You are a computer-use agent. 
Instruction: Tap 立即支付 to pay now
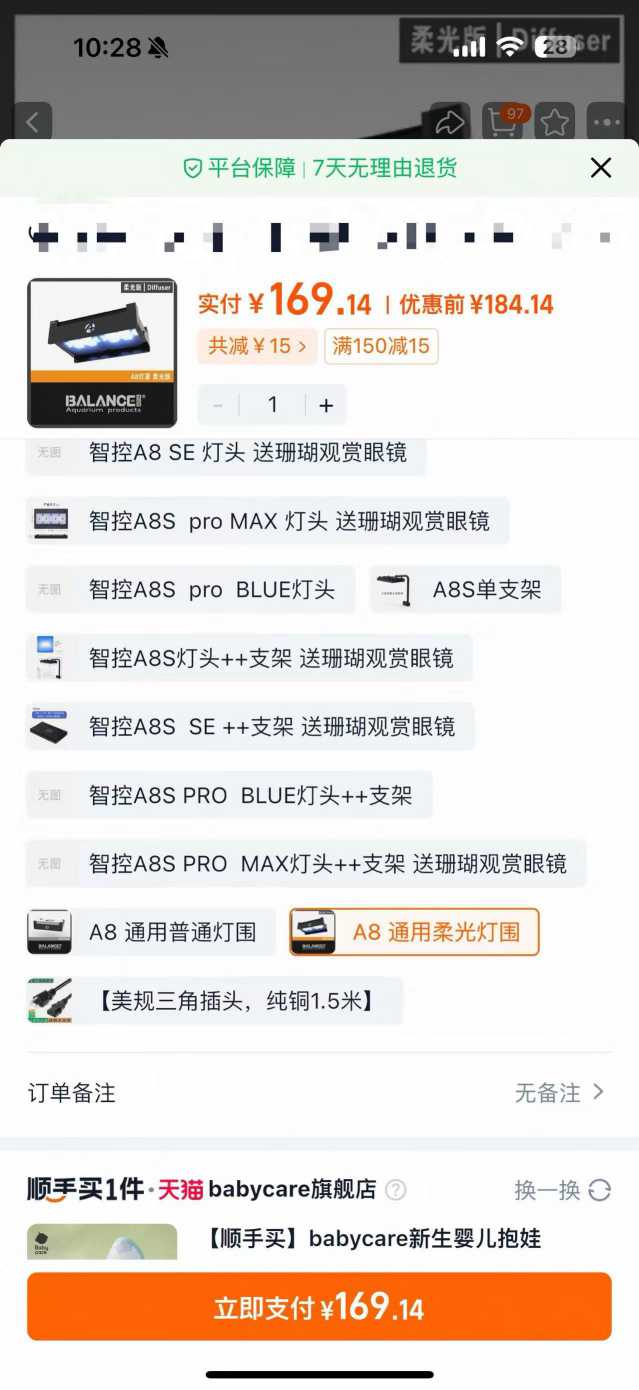click(x=319, y=1307)
